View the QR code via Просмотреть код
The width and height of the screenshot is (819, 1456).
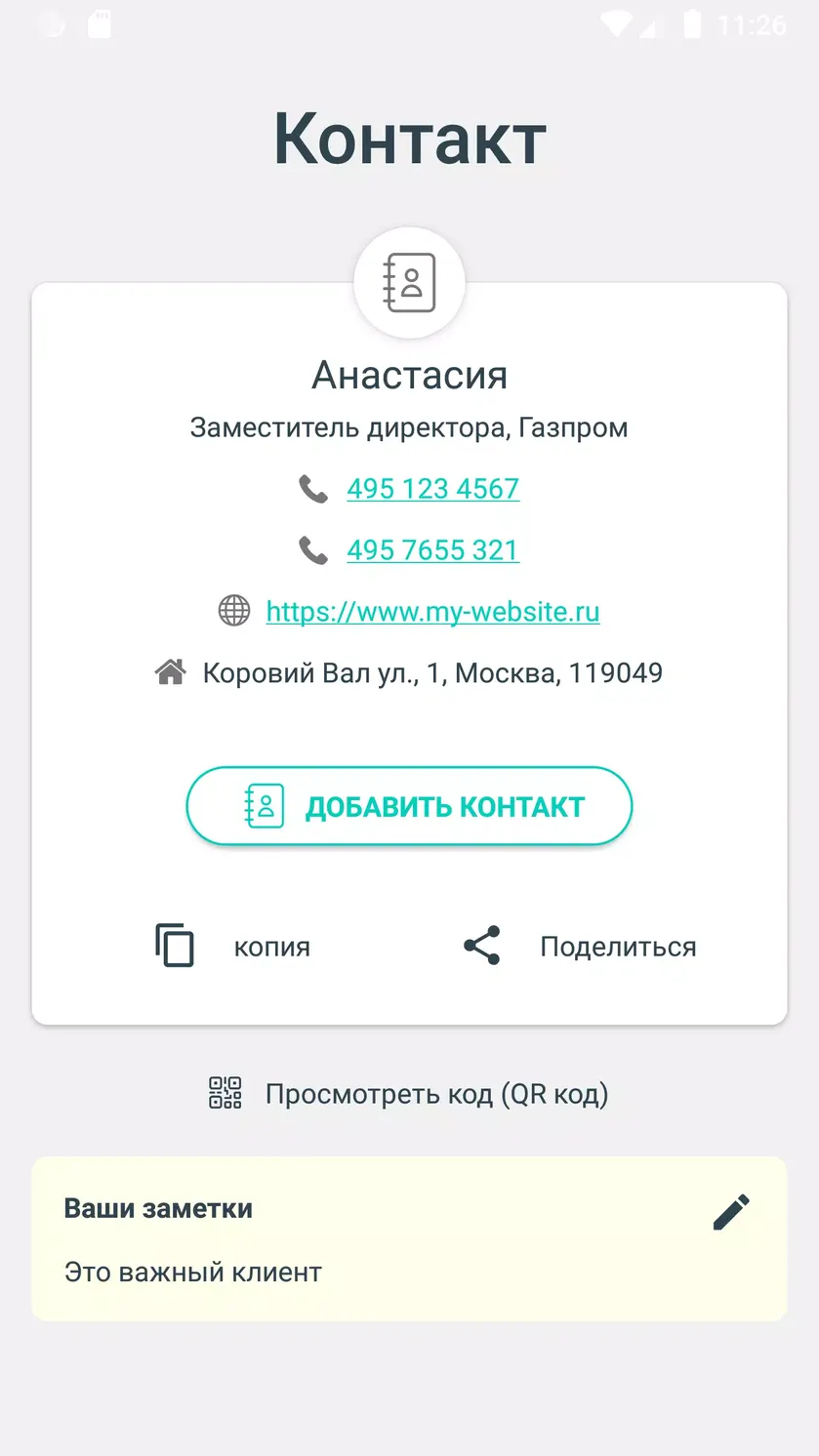pyautogui.click(x=409, y=1094)
